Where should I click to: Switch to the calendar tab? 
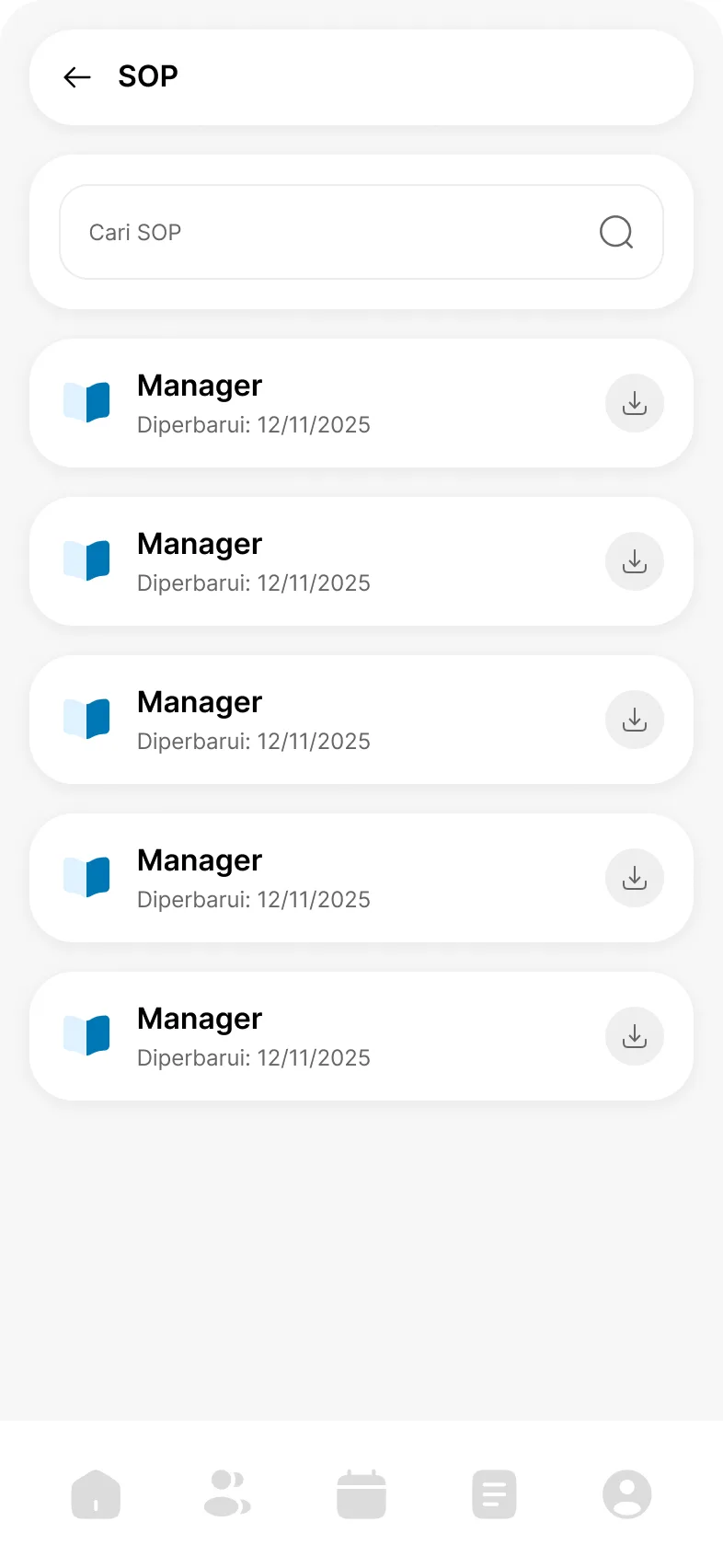click(x=361, y=1493)
